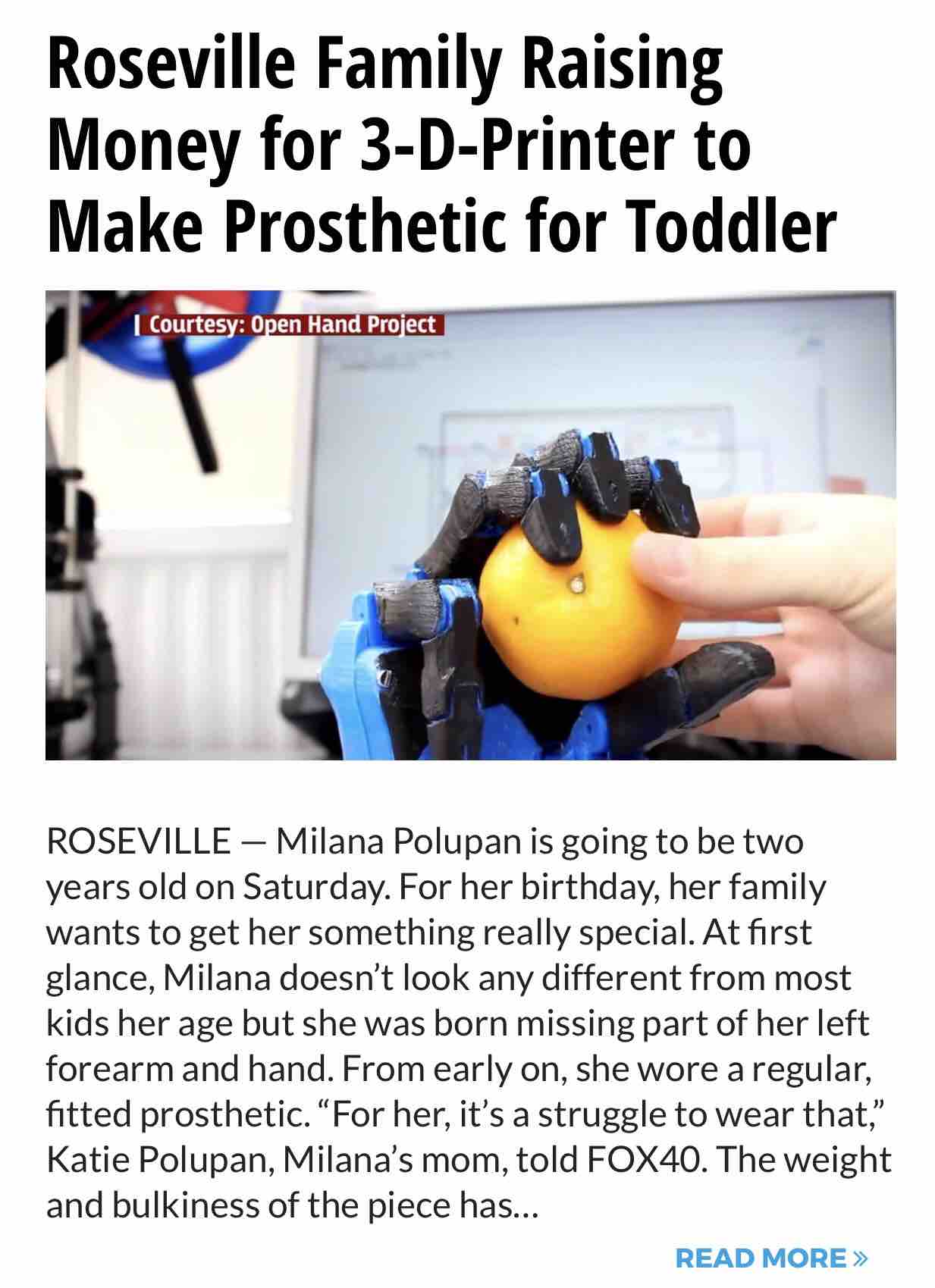
Task: Tap the READ MORE link
Action: [770, 1258]
